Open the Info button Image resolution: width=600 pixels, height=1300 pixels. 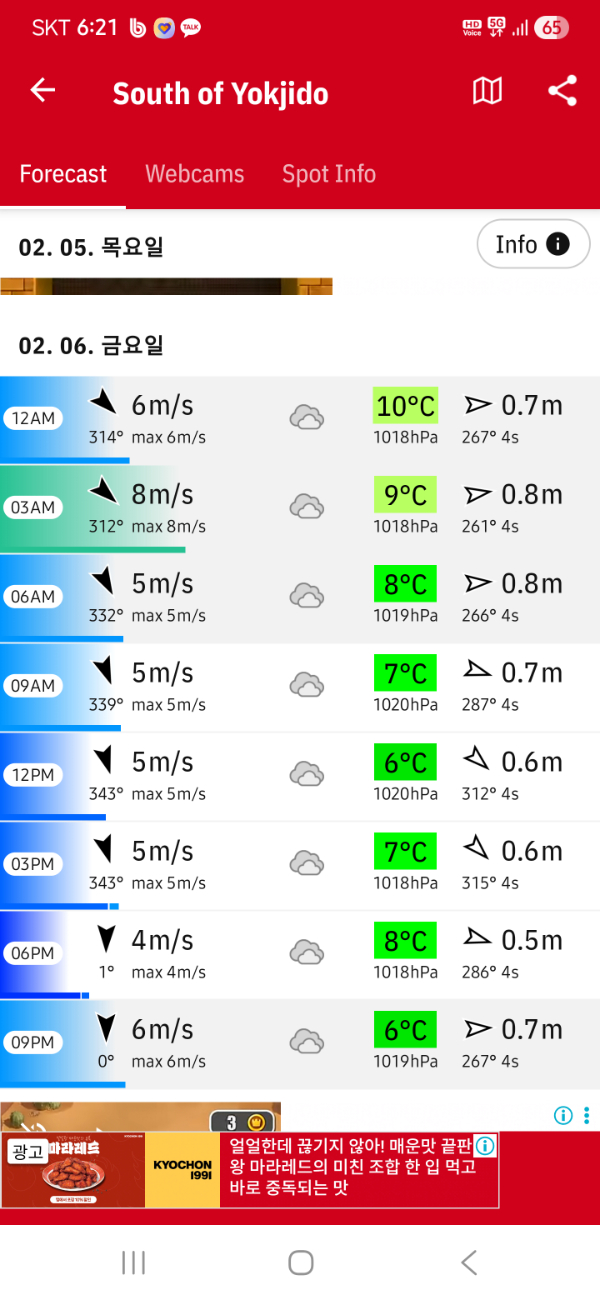coord(533,245)
